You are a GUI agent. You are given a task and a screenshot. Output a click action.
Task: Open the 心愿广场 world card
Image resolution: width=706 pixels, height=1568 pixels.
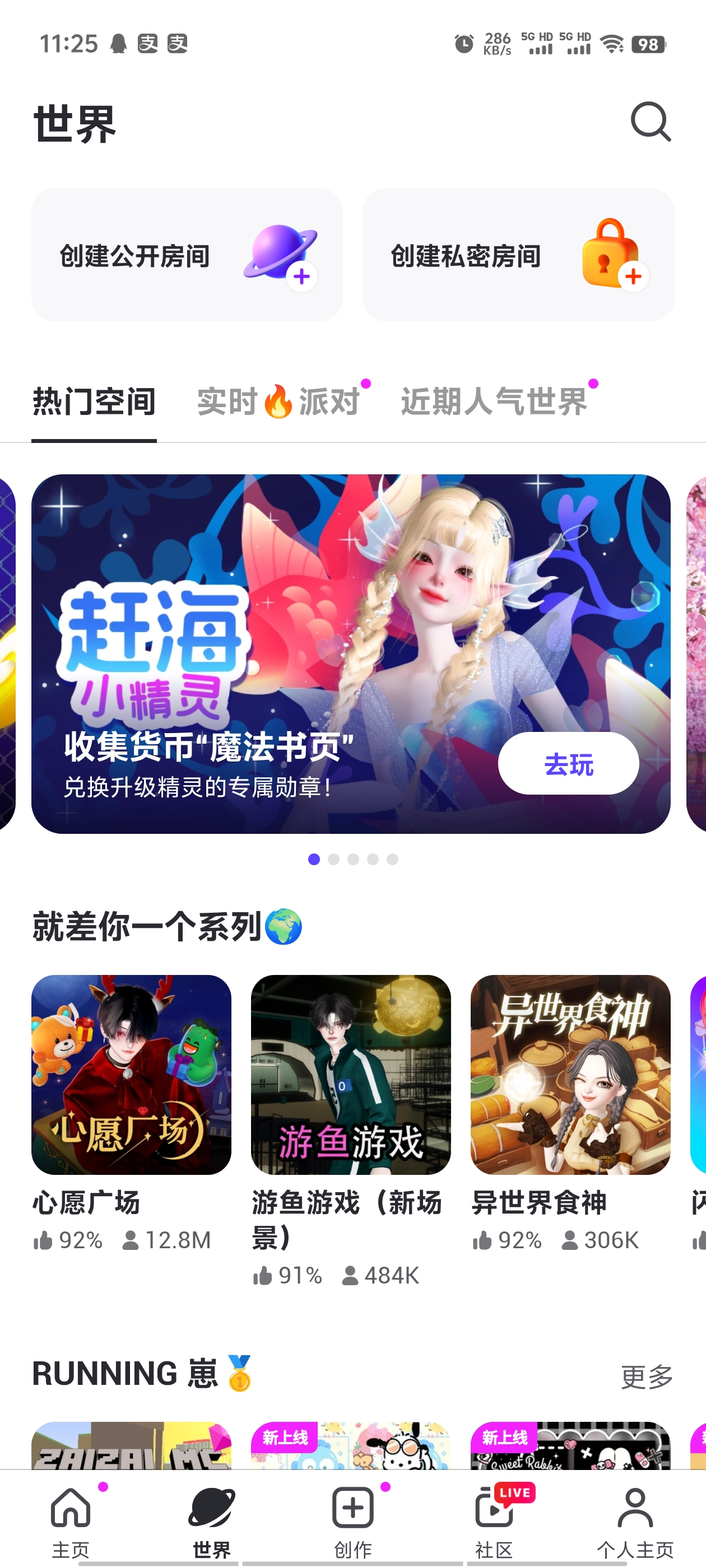pyautogui.click(x=131, y=1075)
